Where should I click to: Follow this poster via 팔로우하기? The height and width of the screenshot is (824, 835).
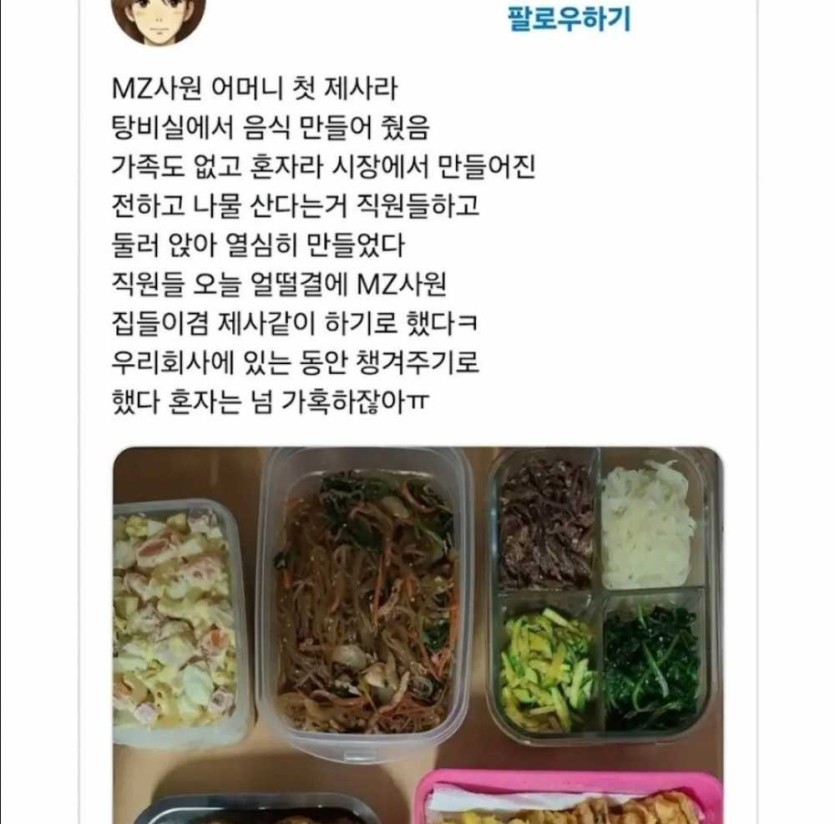[x=569, y=18]
